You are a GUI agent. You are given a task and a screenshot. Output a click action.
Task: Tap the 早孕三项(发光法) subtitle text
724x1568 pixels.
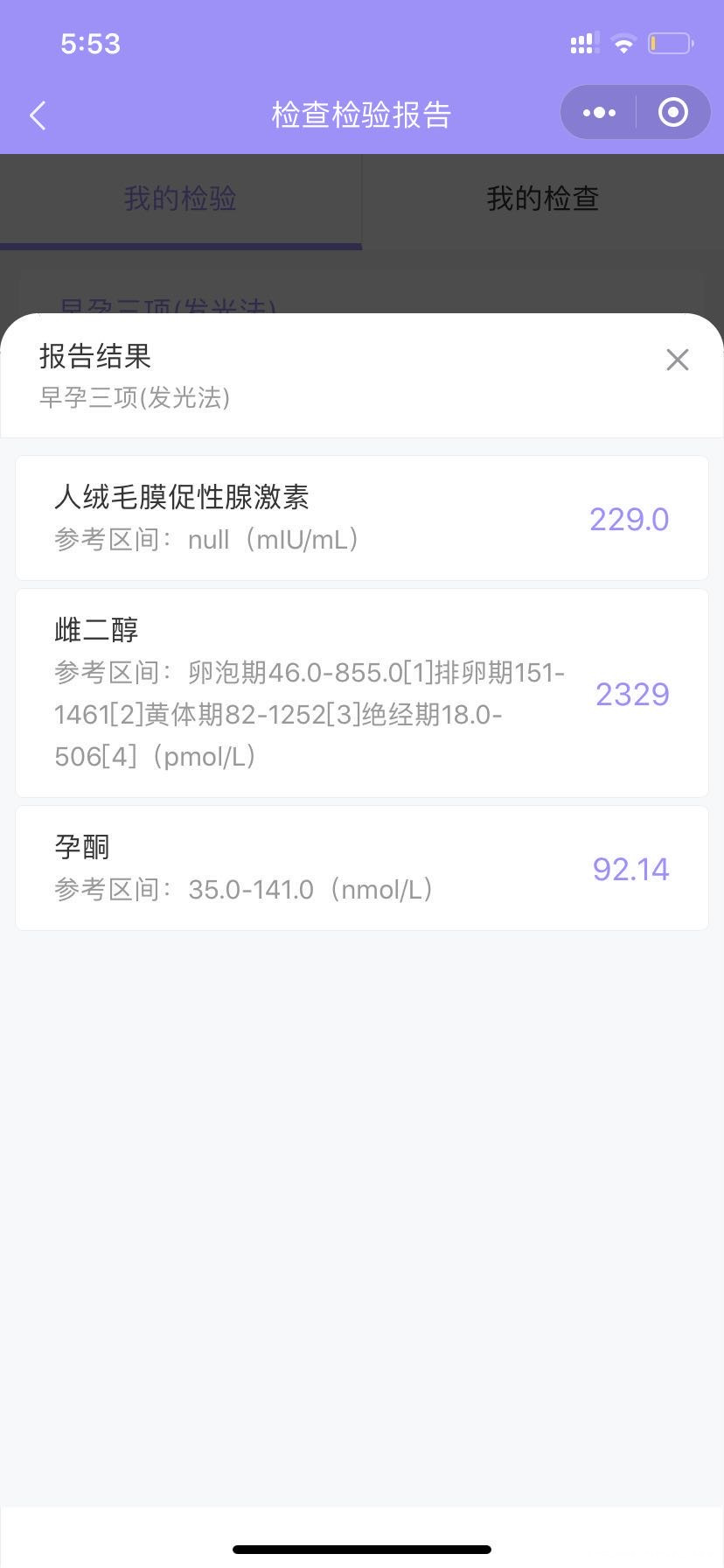pyautogui.click(x=136, y=399)
